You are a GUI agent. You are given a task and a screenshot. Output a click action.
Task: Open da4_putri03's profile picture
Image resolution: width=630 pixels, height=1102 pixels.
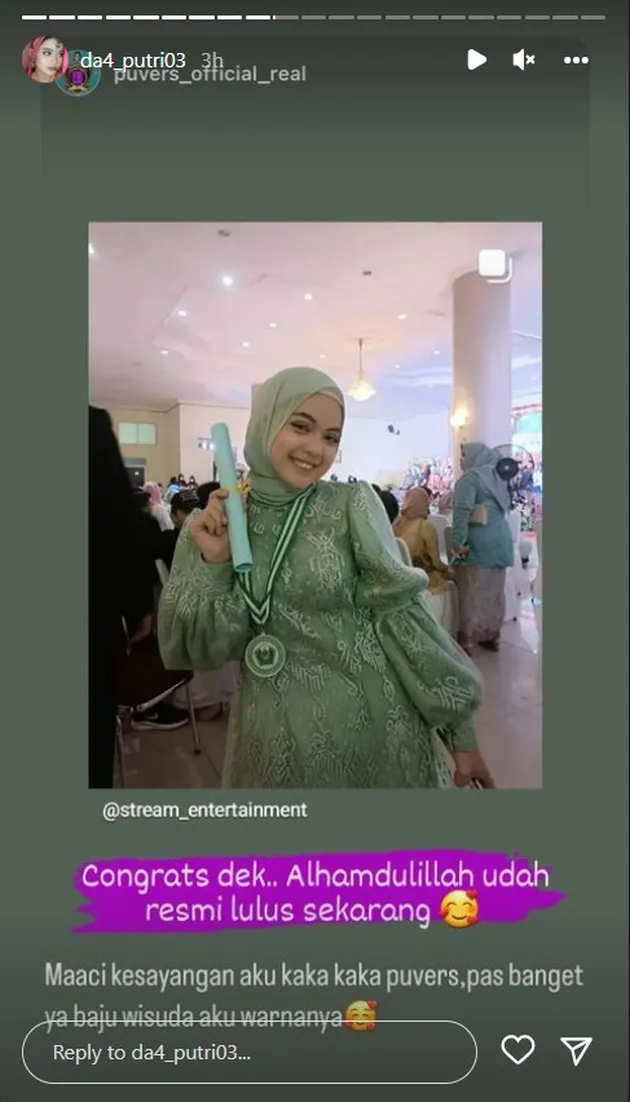[44, 60]
